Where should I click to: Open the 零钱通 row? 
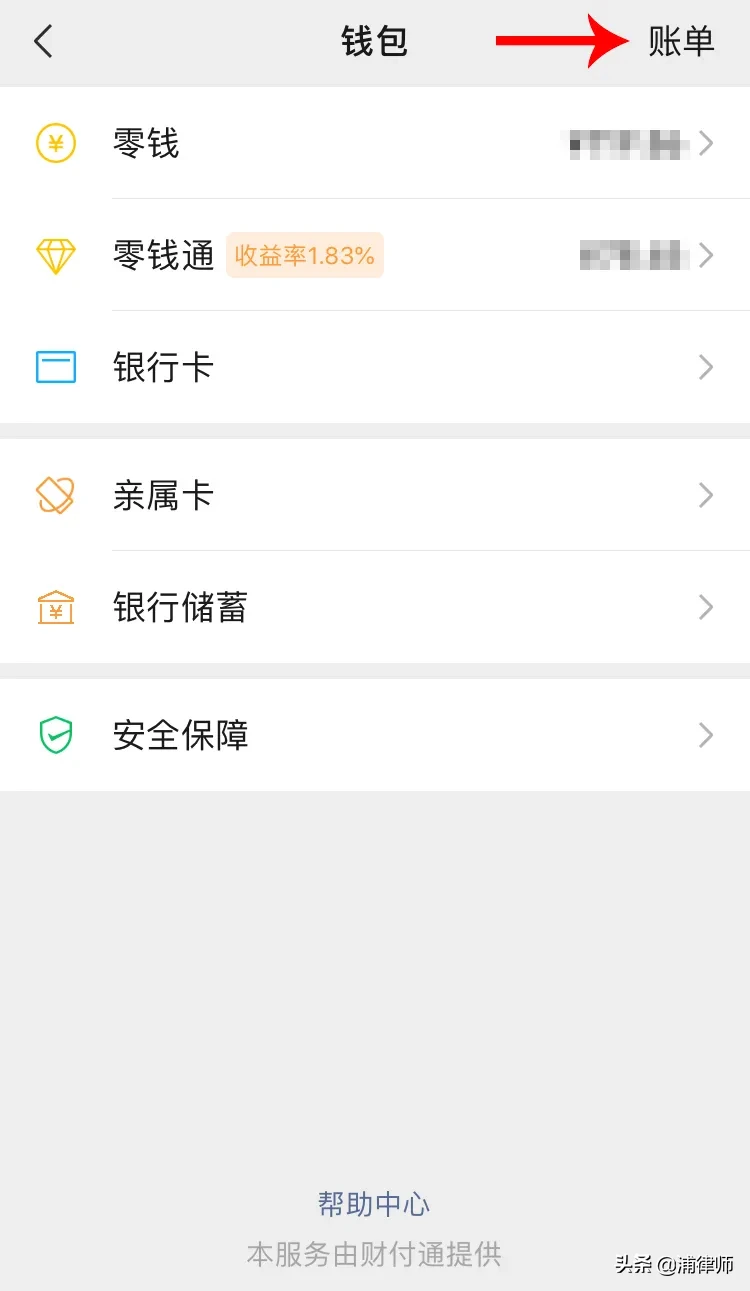[375, 256]
